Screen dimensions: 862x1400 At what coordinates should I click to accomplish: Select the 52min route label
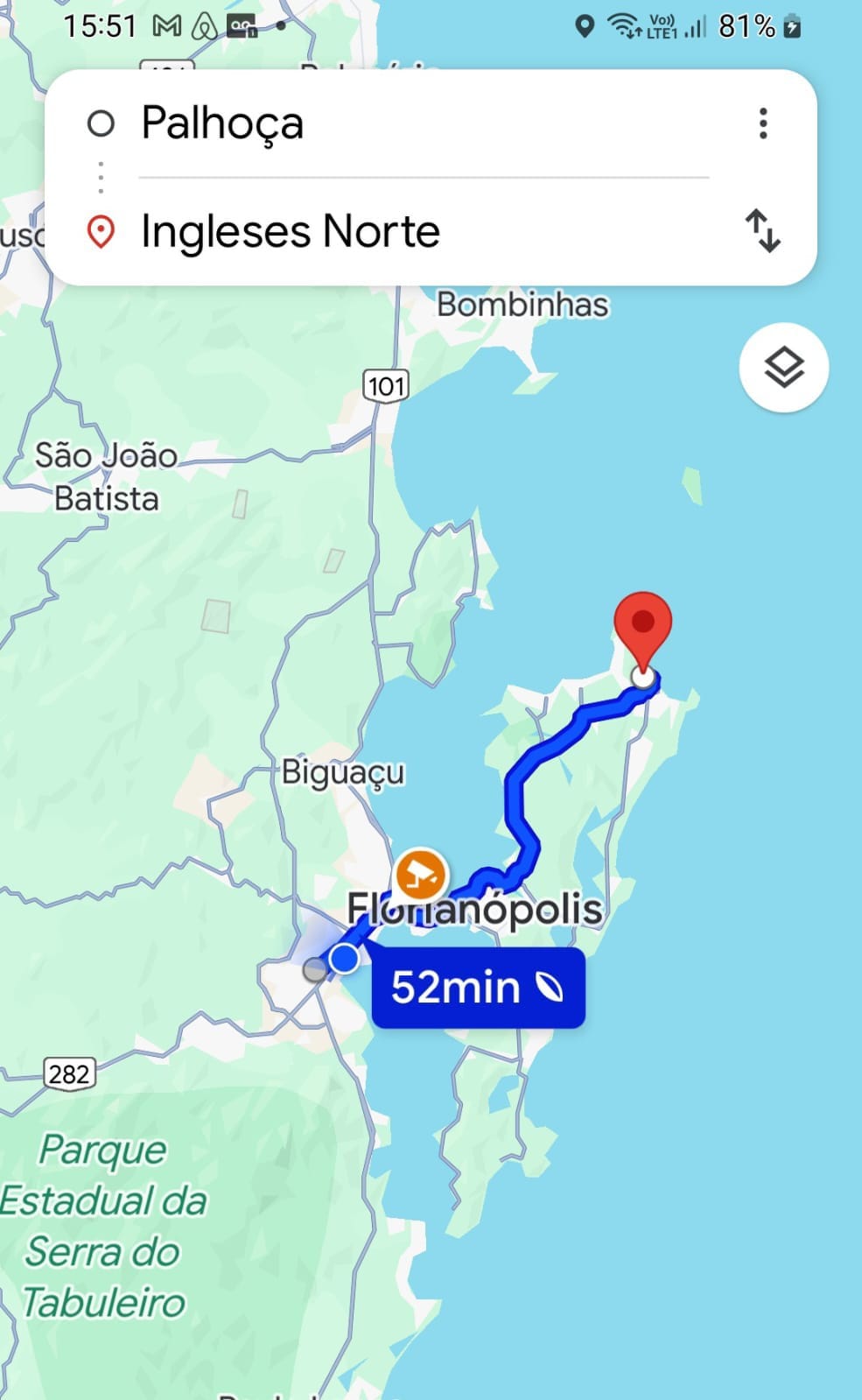[x=478, y=988]
